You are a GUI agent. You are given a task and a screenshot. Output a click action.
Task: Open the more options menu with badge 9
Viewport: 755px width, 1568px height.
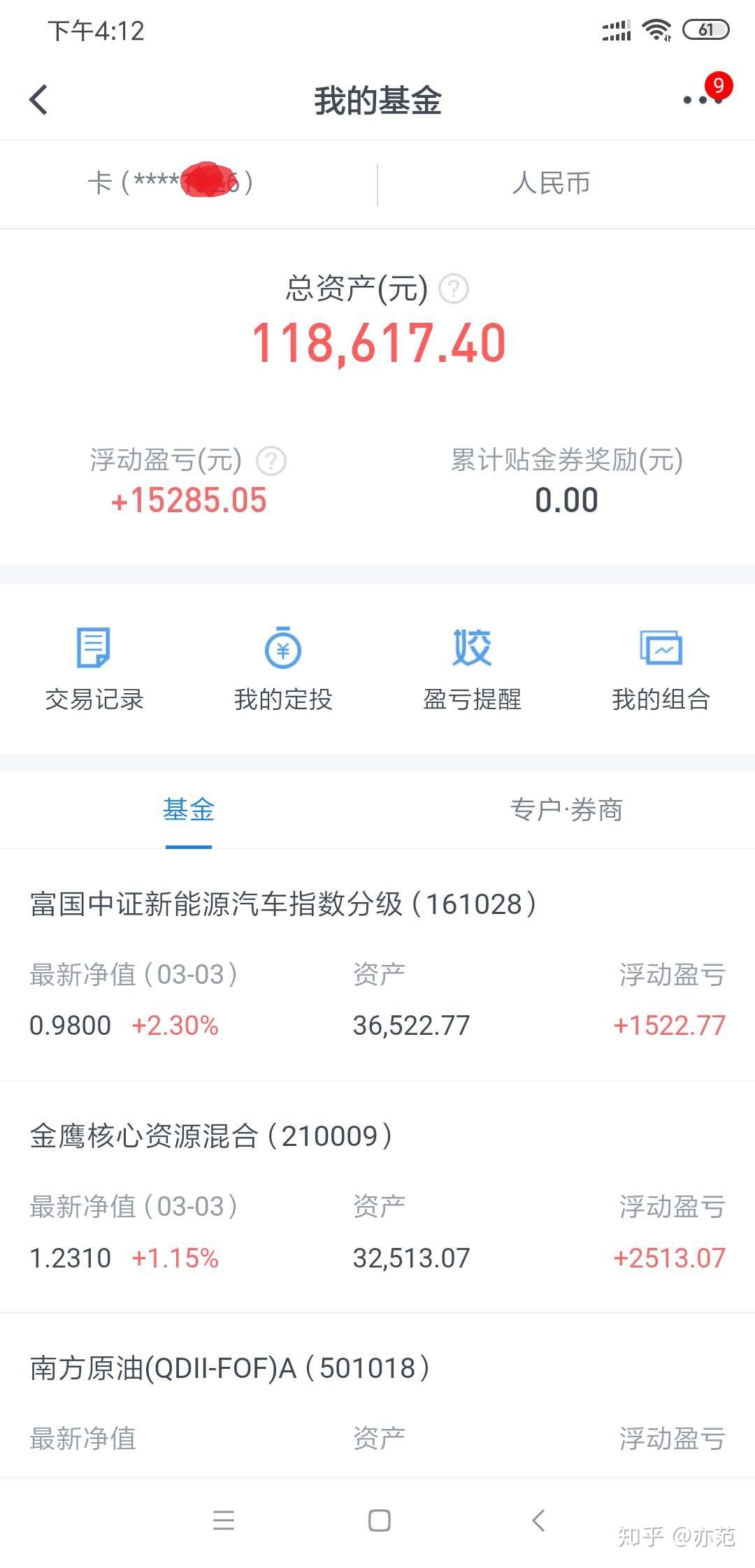coord(701,100)
